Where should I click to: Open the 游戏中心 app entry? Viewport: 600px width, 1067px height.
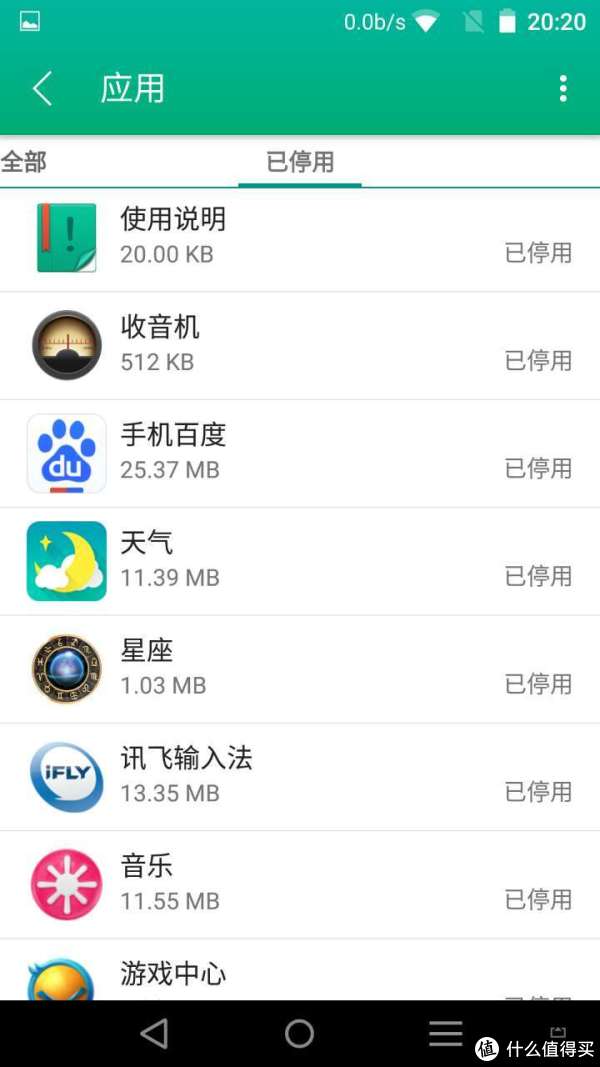pos(300,970)
